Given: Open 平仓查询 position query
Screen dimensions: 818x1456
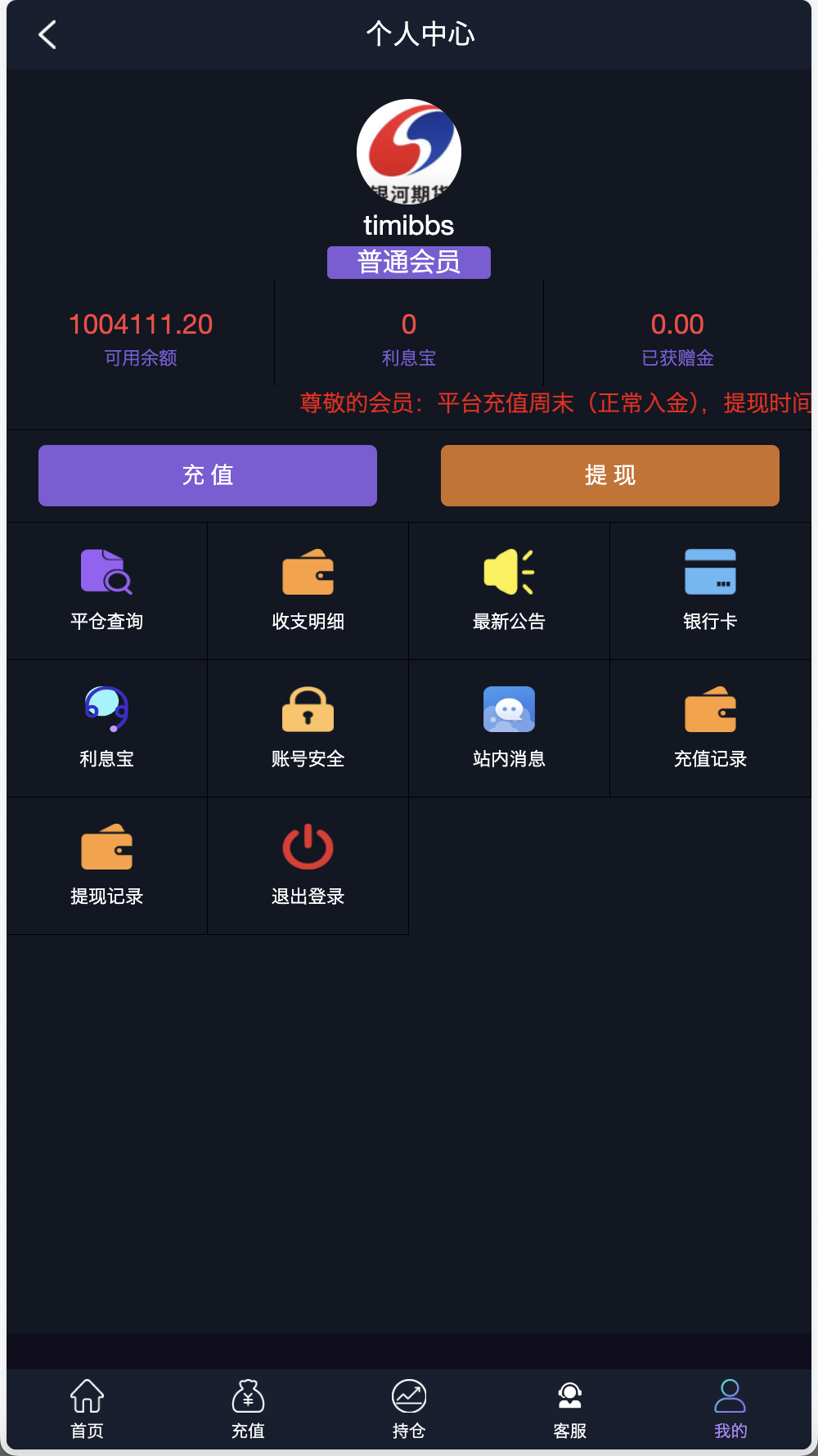Looking at the screenshot, I should coord(106,591).
